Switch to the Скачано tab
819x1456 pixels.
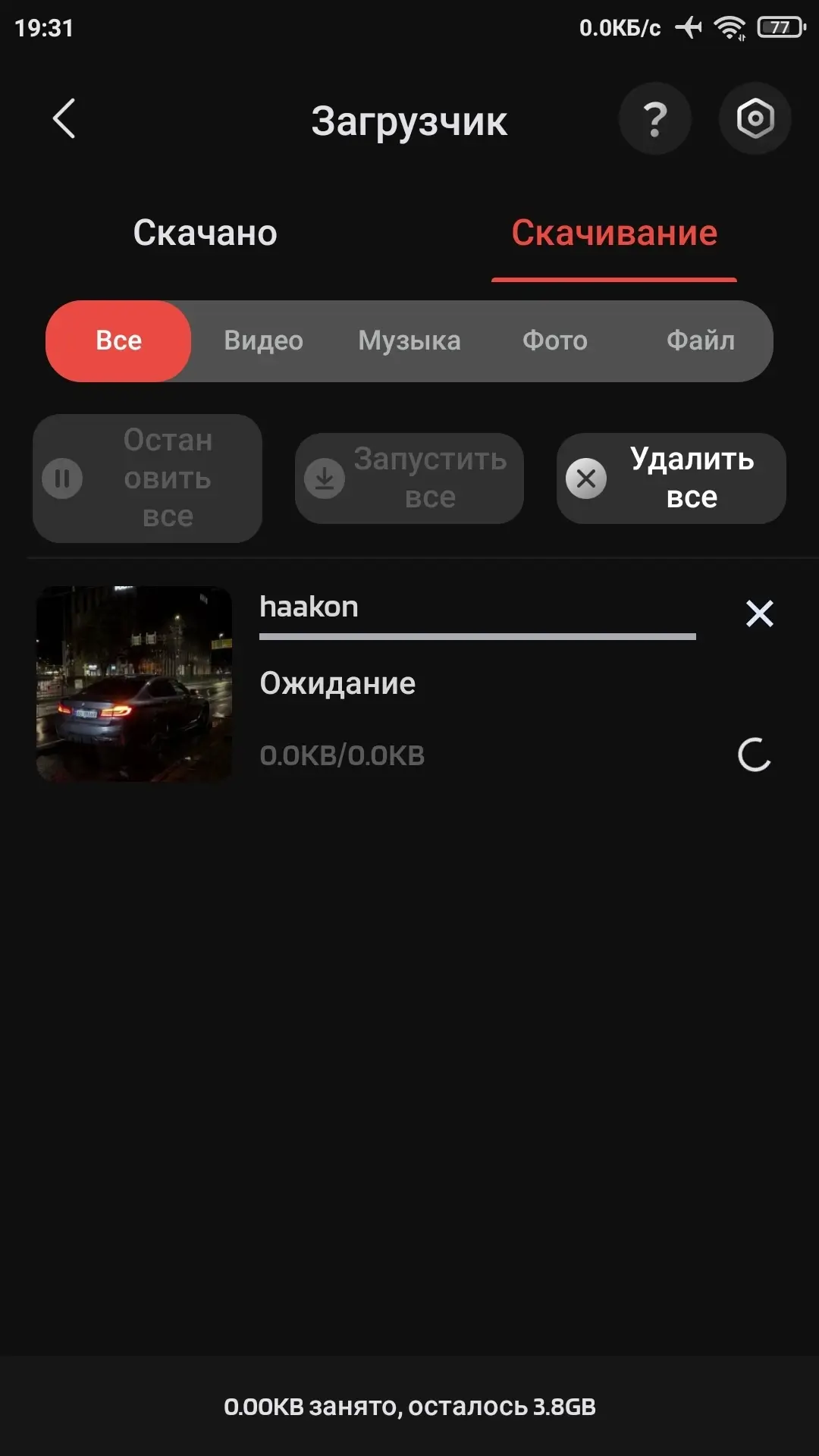pos(205,233)
